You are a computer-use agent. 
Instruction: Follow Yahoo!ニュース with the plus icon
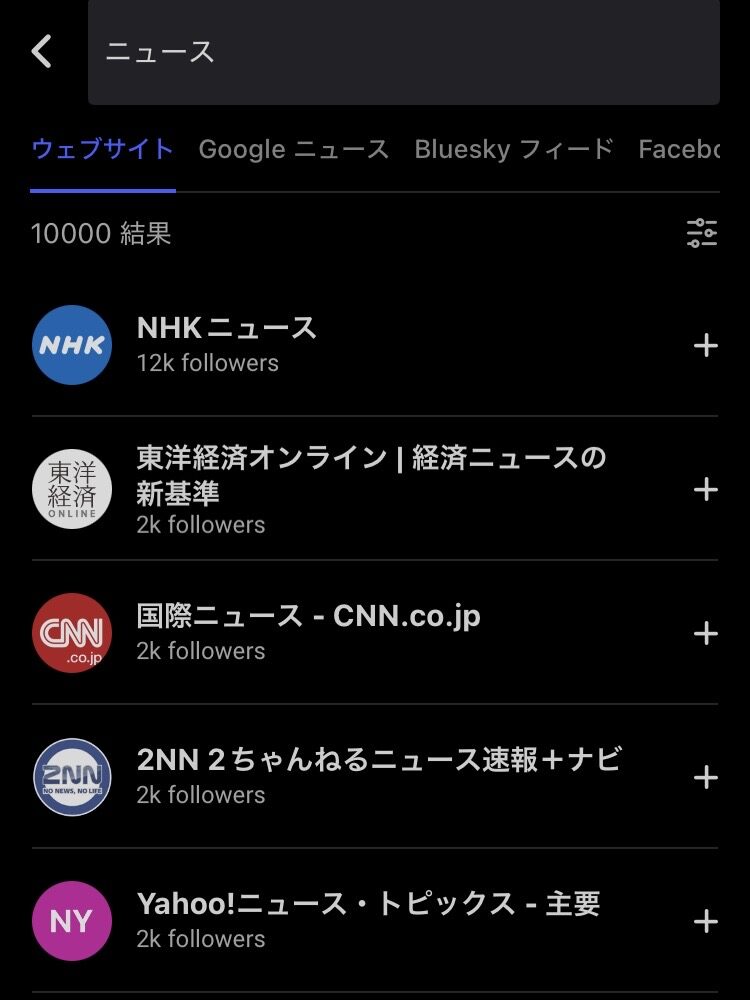pos(706,921)
